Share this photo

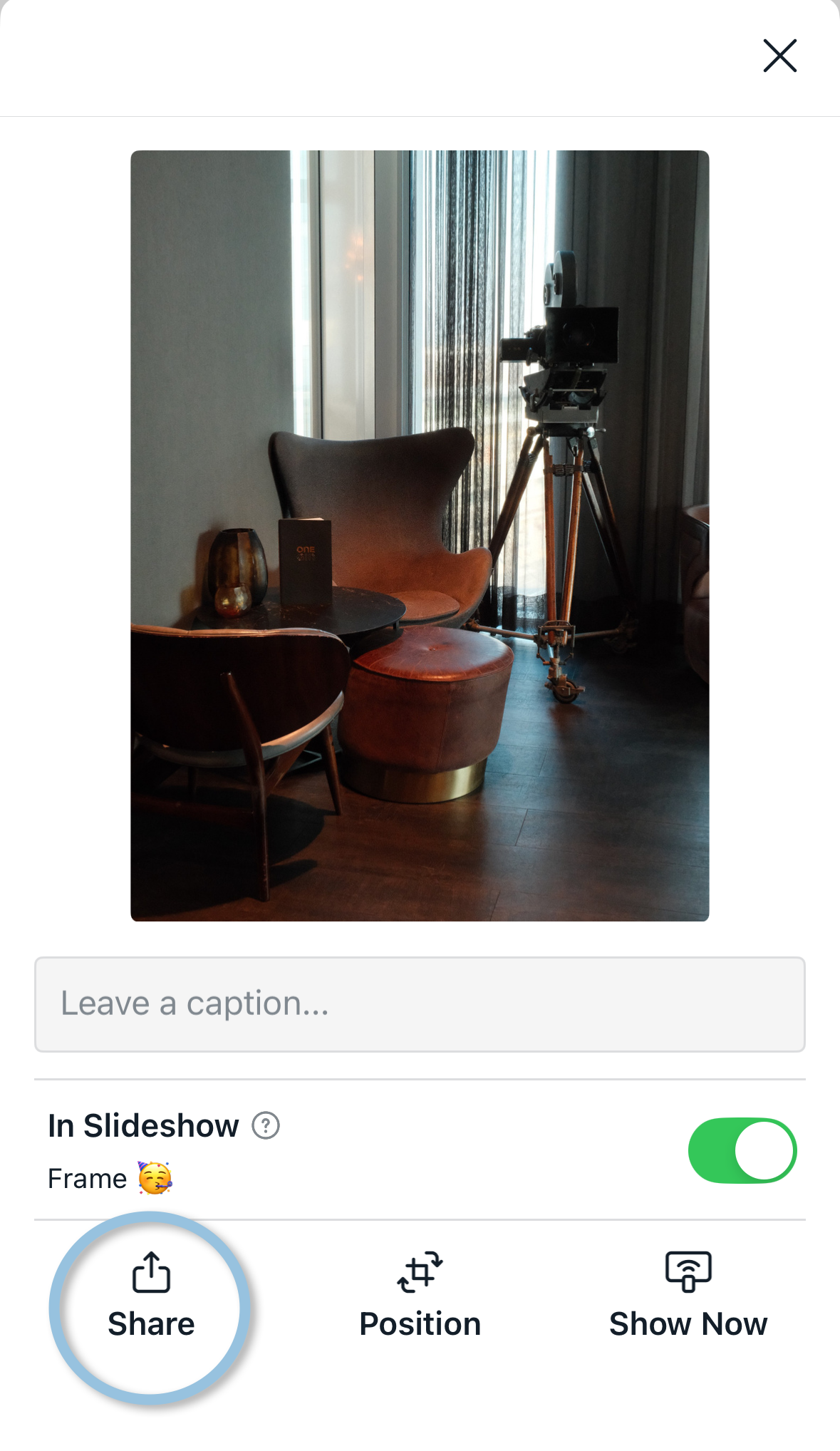tap(151, 1296)
